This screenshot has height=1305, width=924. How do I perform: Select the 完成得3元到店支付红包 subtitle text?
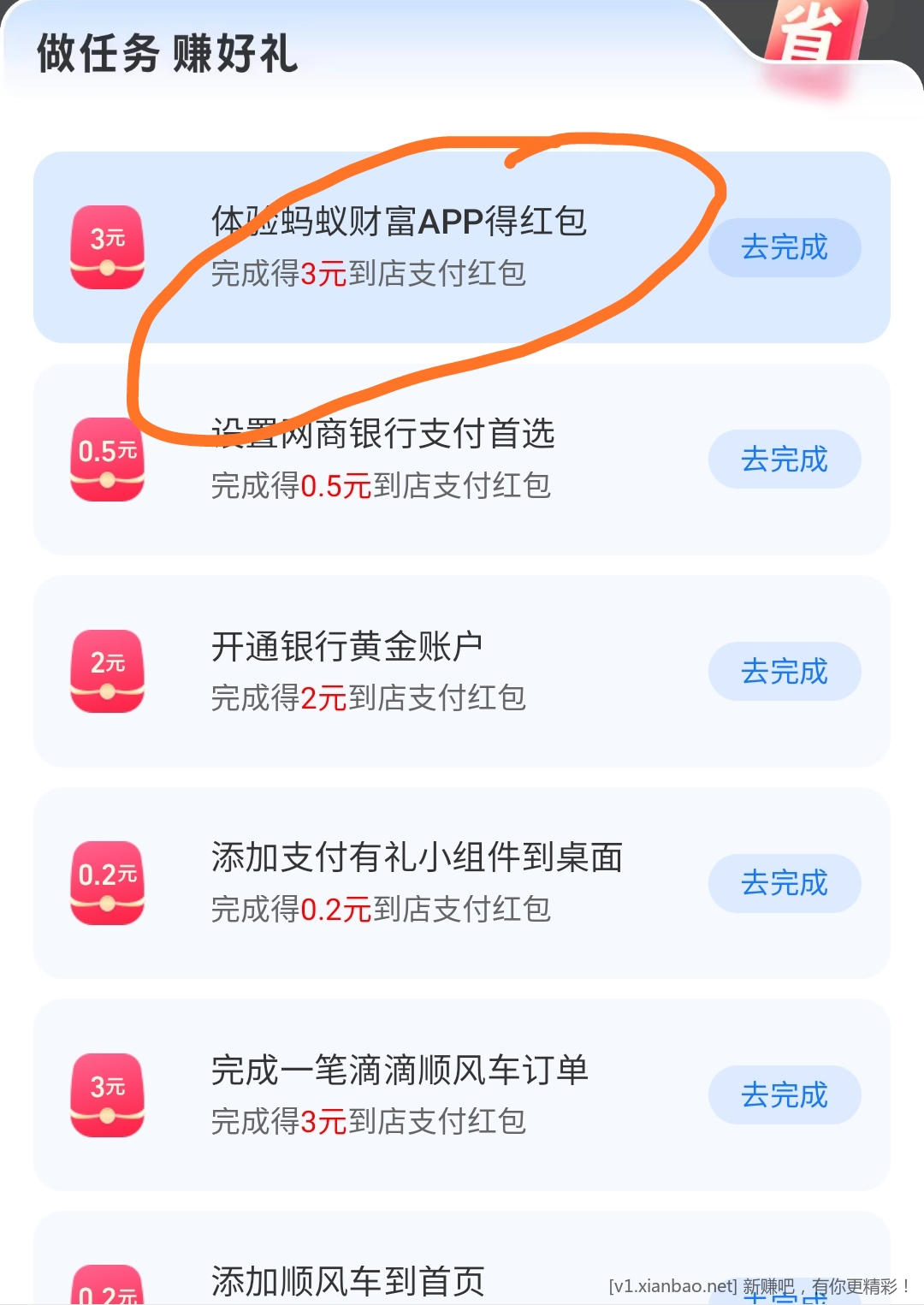pos(370,274)
